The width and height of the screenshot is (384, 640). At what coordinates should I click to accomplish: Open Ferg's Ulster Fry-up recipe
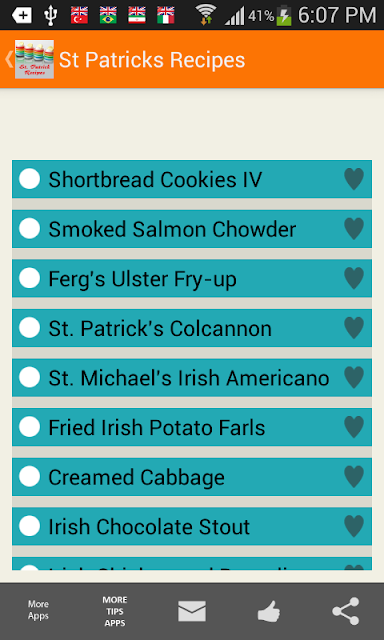tap(192, 278)
